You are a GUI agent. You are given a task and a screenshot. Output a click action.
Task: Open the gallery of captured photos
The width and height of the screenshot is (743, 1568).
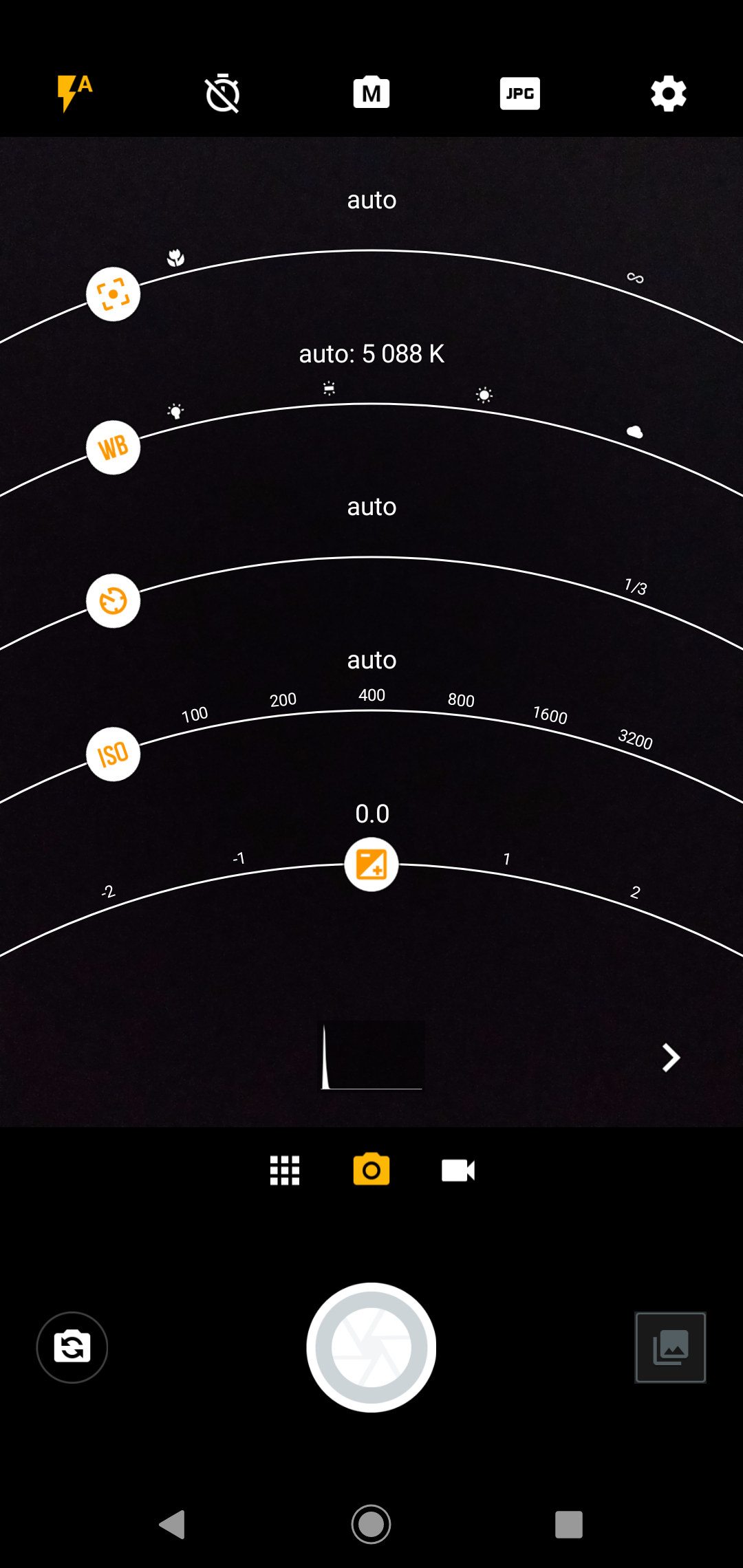[x=670, y=1347]
